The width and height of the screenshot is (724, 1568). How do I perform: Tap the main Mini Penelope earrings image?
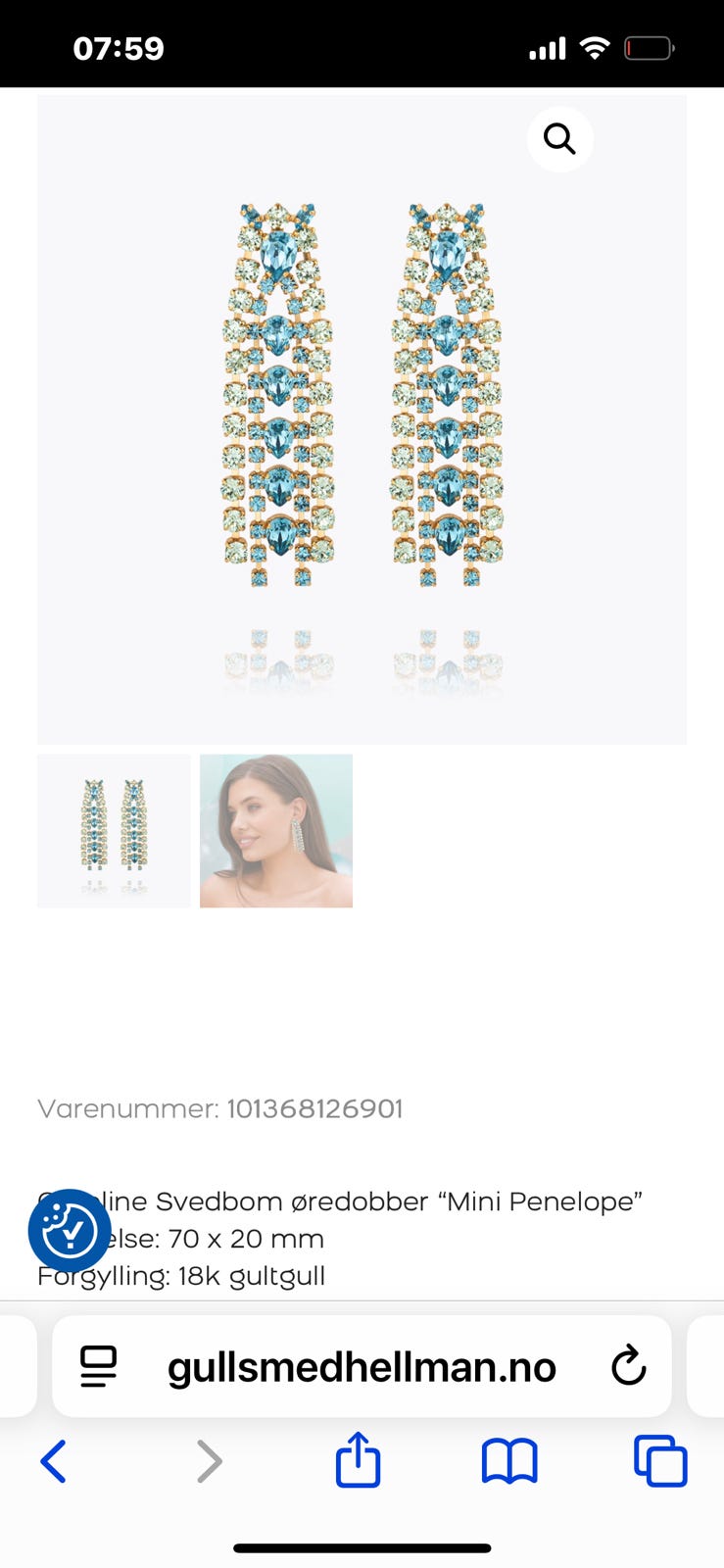pos(362,412)
